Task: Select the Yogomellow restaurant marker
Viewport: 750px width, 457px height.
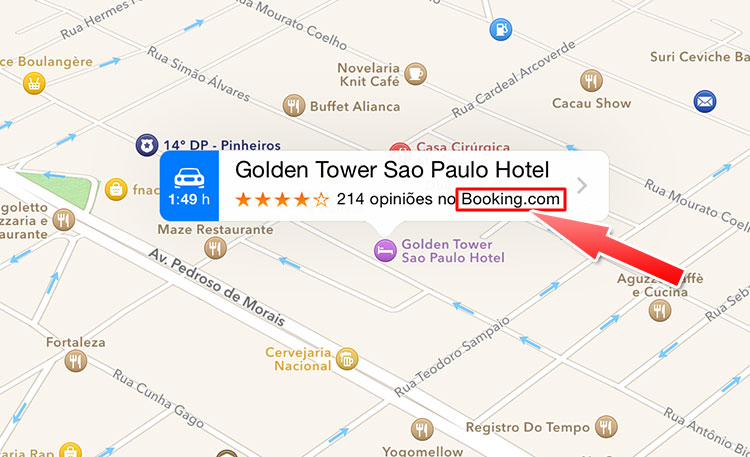Action: 423,428
